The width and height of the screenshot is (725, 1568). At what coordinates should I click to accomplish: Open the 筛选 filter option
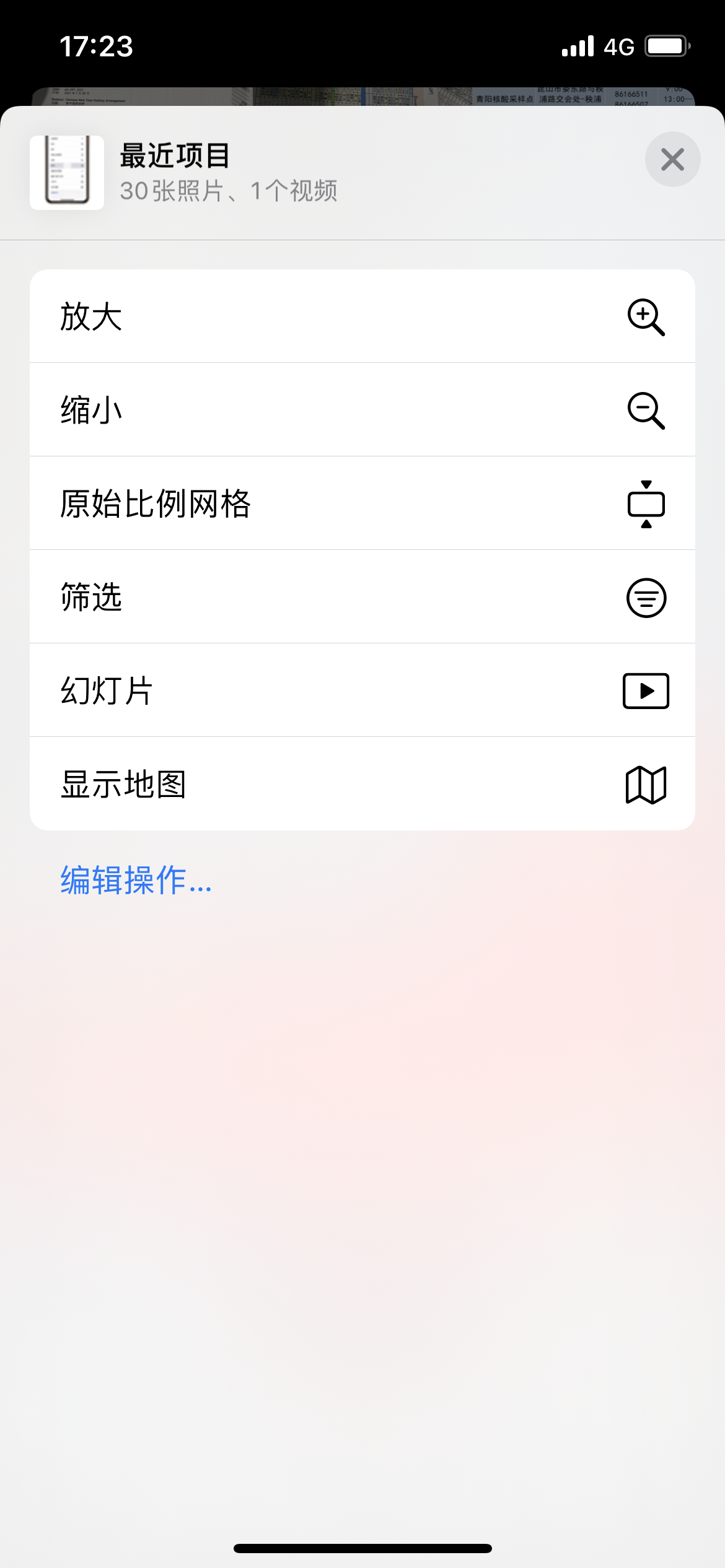(362, 597)
